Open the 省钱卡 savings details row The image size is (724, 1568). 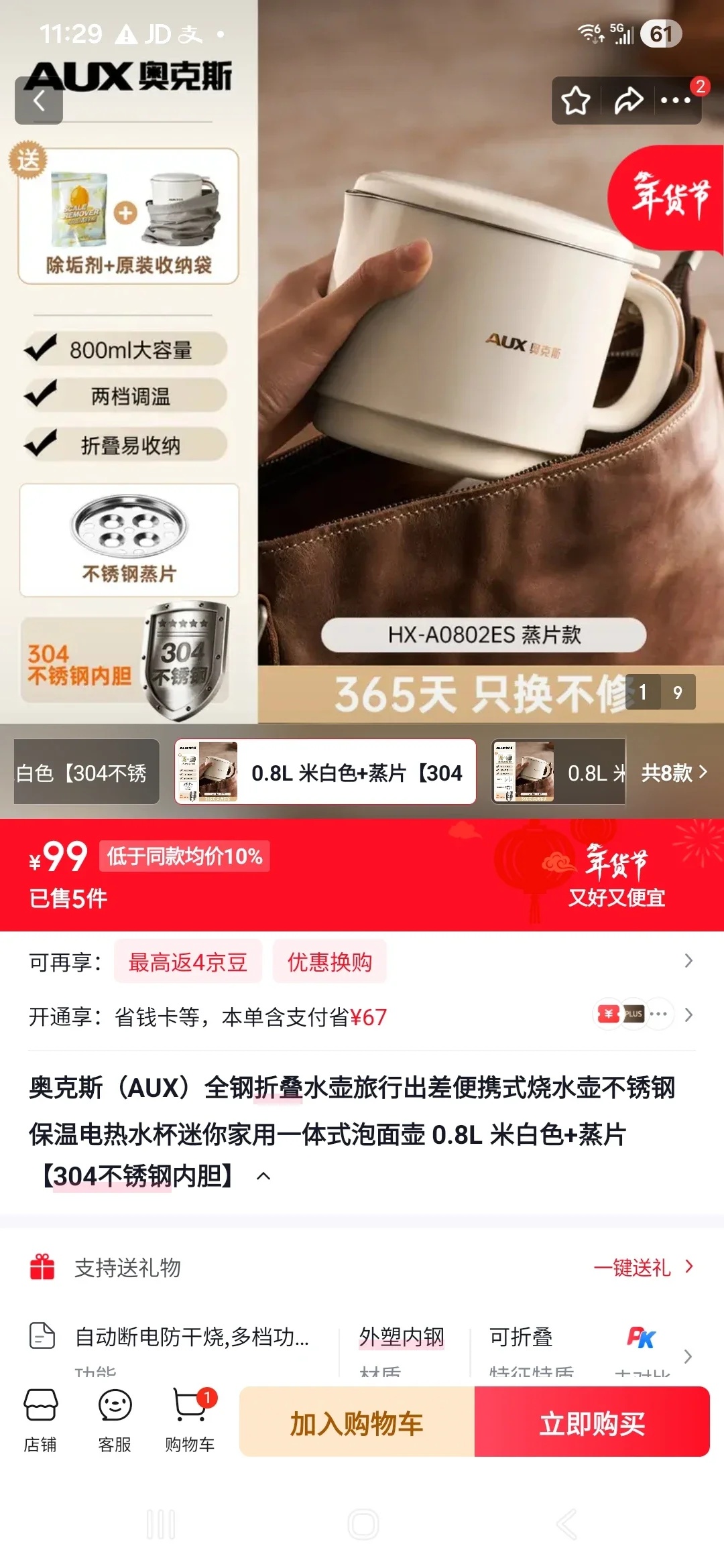point(362,1017)
